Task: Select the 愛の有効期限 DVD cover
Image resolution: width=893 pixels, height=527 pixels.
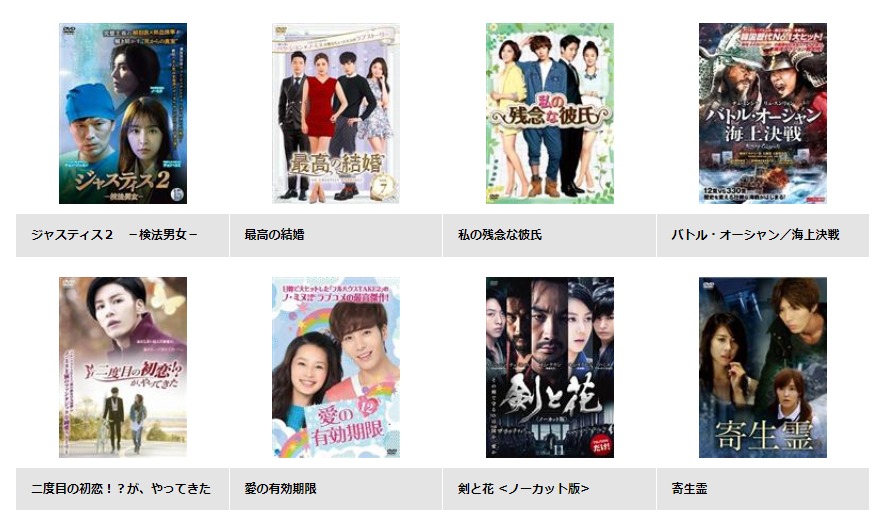Action: coord(335,367)
